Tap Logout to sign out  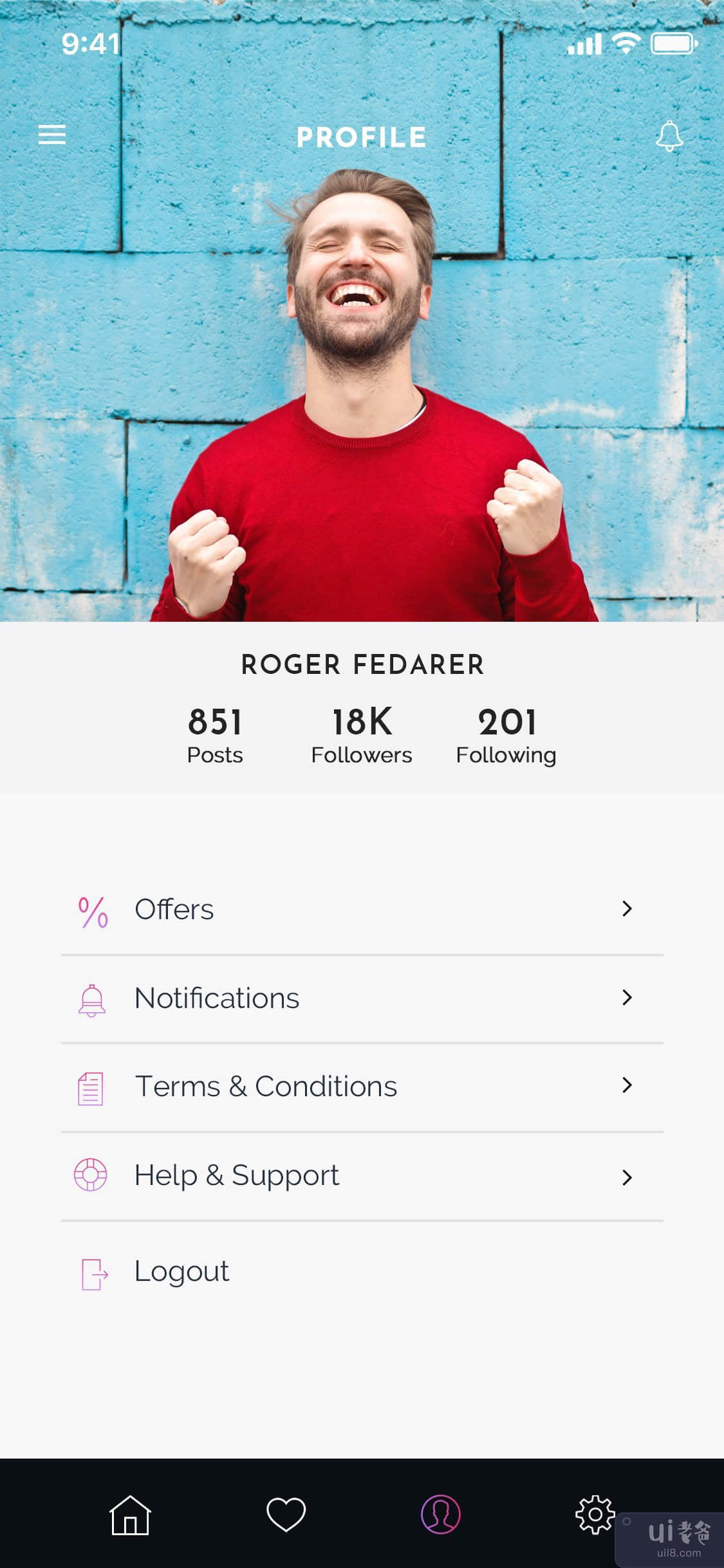pos(181,1272)
